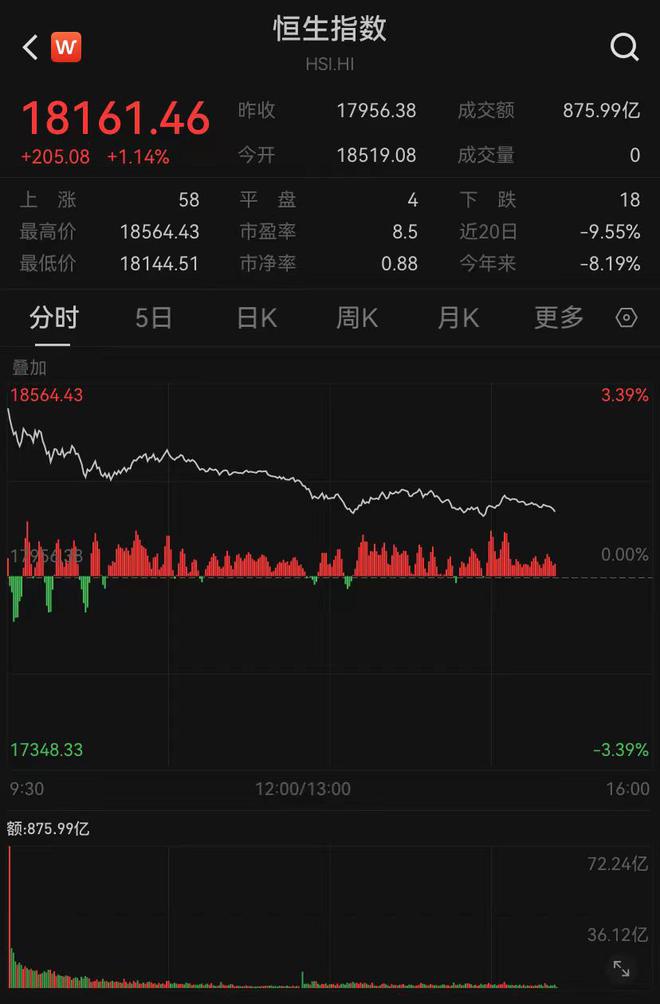Show the 日K candlestick chart
Viewport: 660px width, 1004px height.
(256, 318)
